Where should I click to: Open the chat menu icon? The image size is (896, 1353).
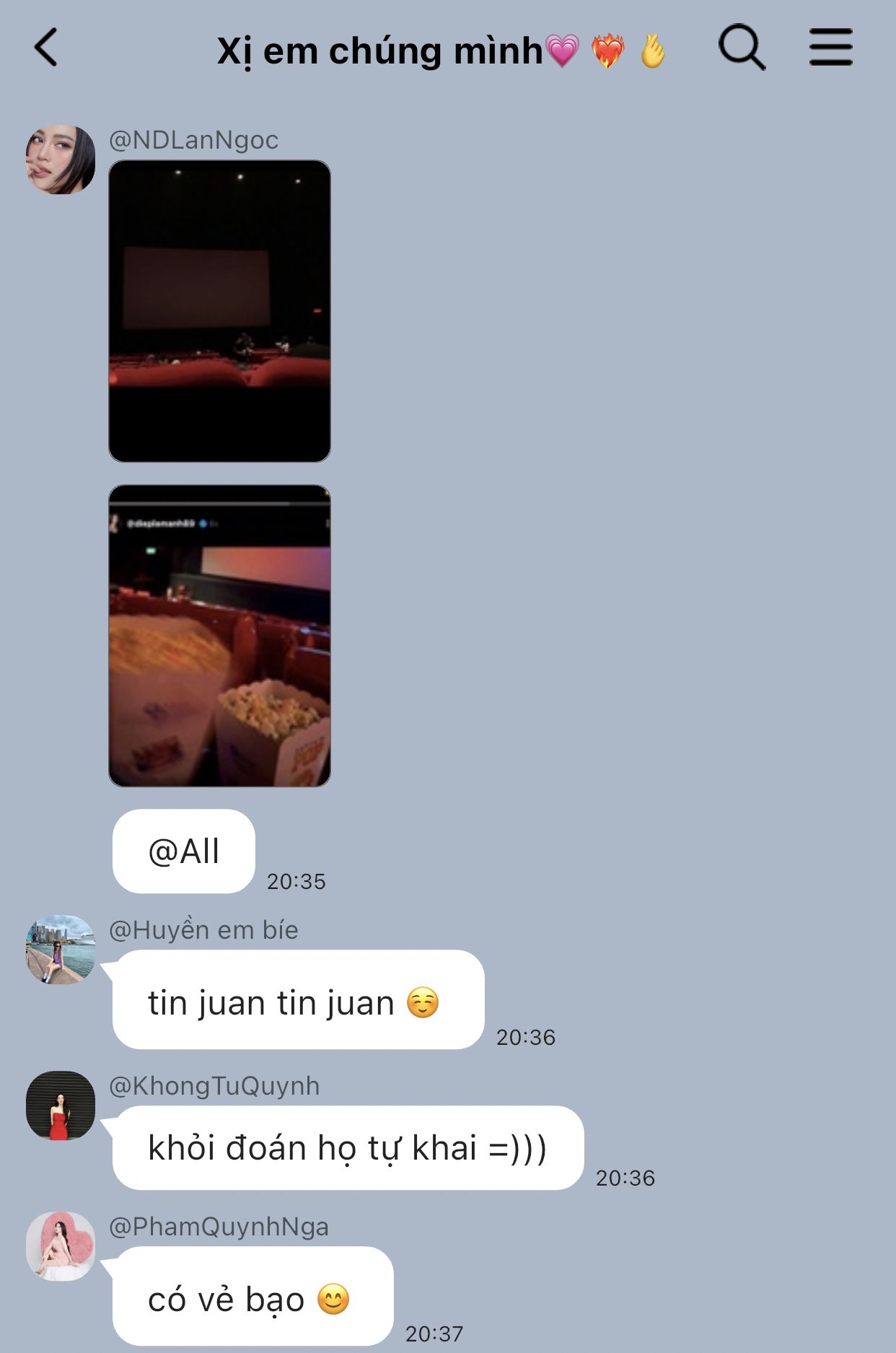pyautogui.click(x=830, y=48)
